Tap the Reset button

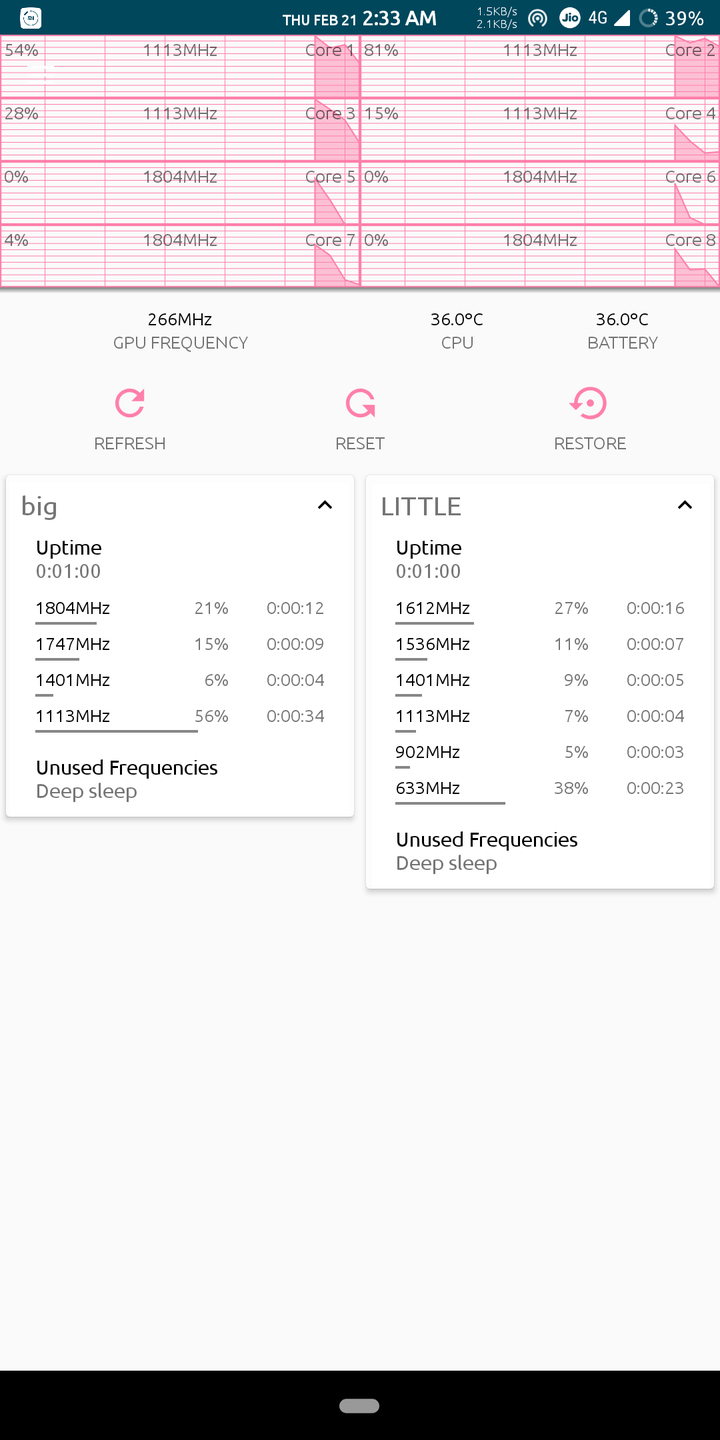(x=360, y=419)
